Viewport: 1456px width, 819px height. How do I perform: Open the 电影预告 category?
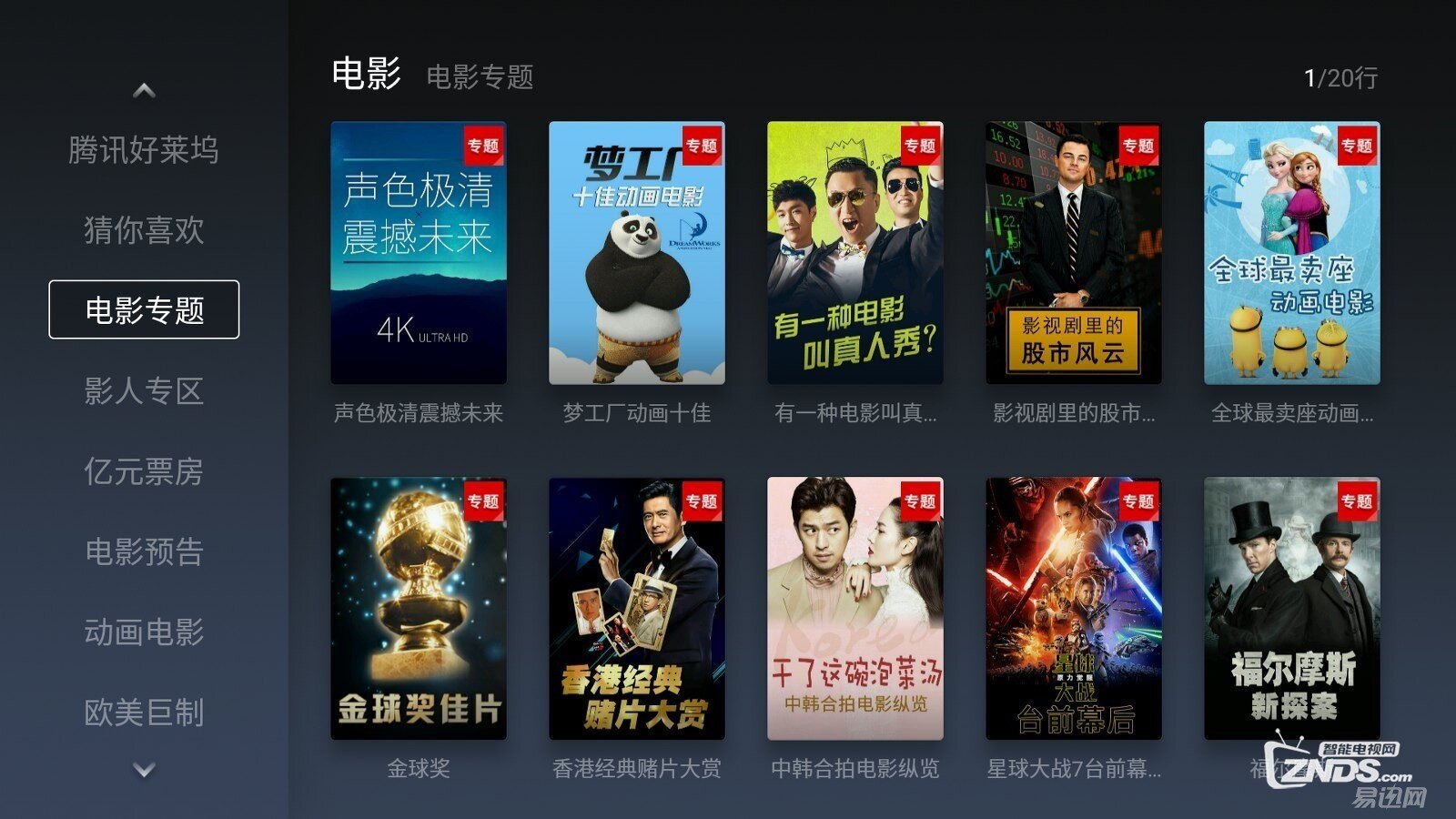coord(144,551)
